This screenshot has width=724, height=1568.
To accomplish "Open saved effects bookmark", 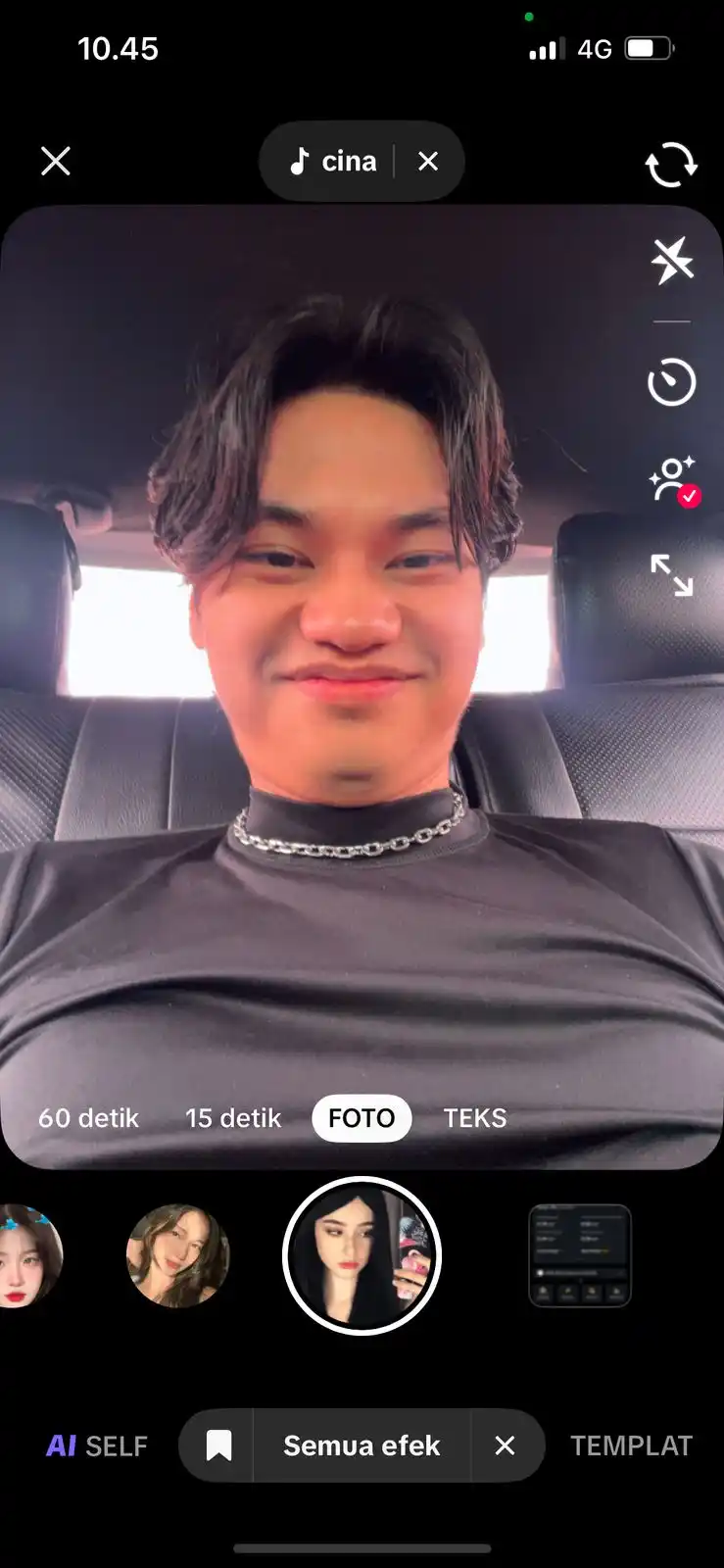I will point(218,1445).
